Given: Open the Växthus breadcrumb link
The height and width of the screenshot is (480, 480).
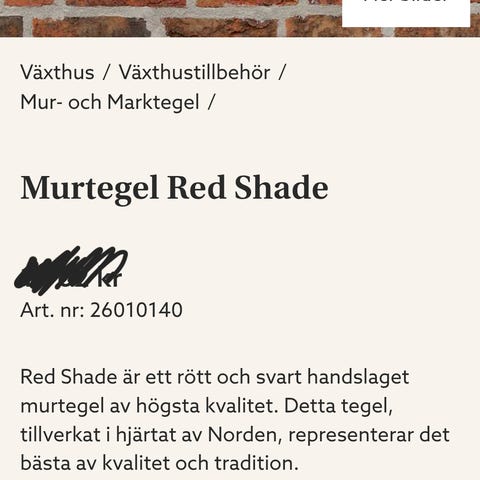Looking at the screenshot, I should coord(57,72).
